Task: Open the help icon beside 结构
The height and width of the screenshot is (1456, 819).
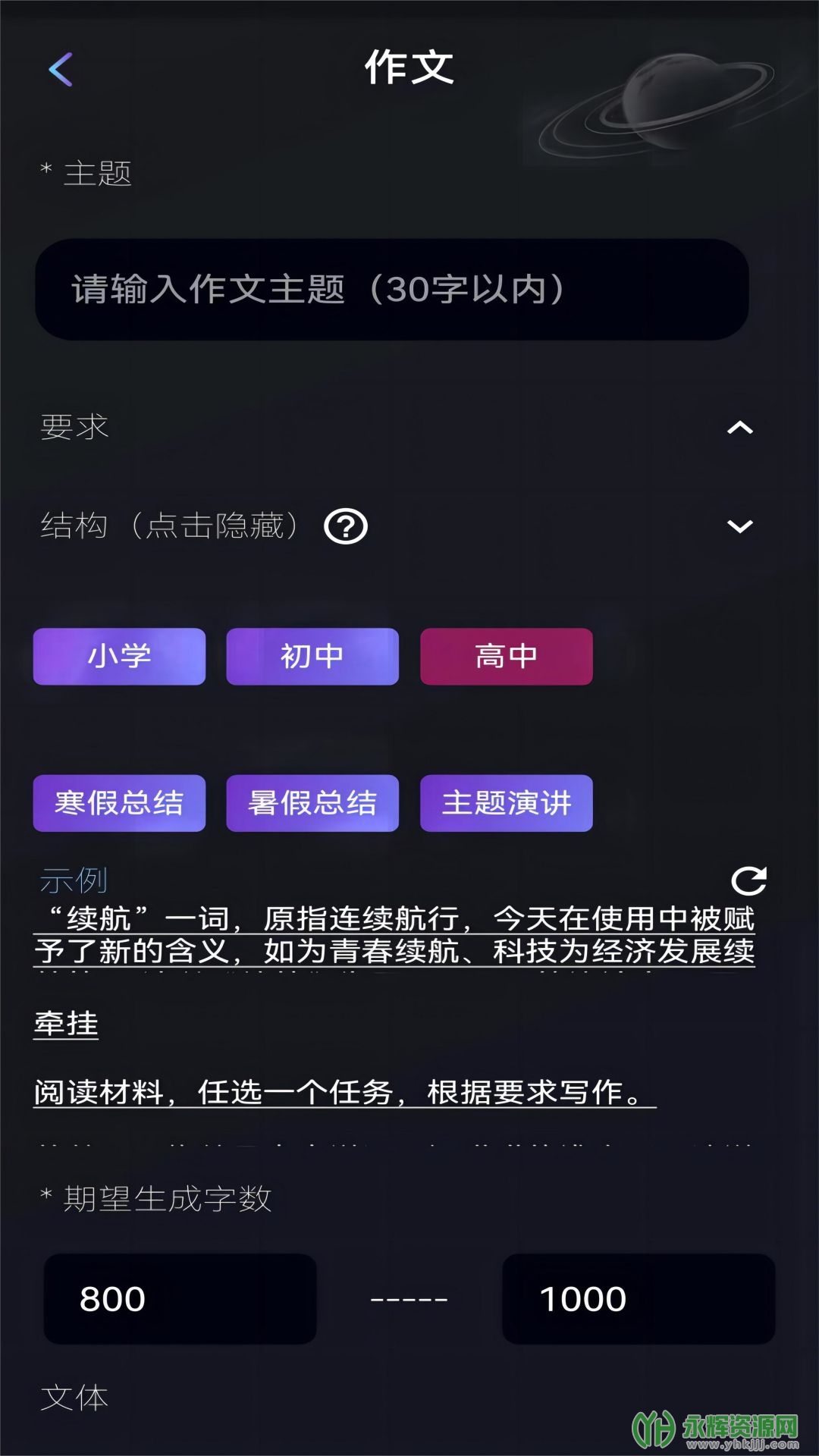Action: click(x=346, y=526)
